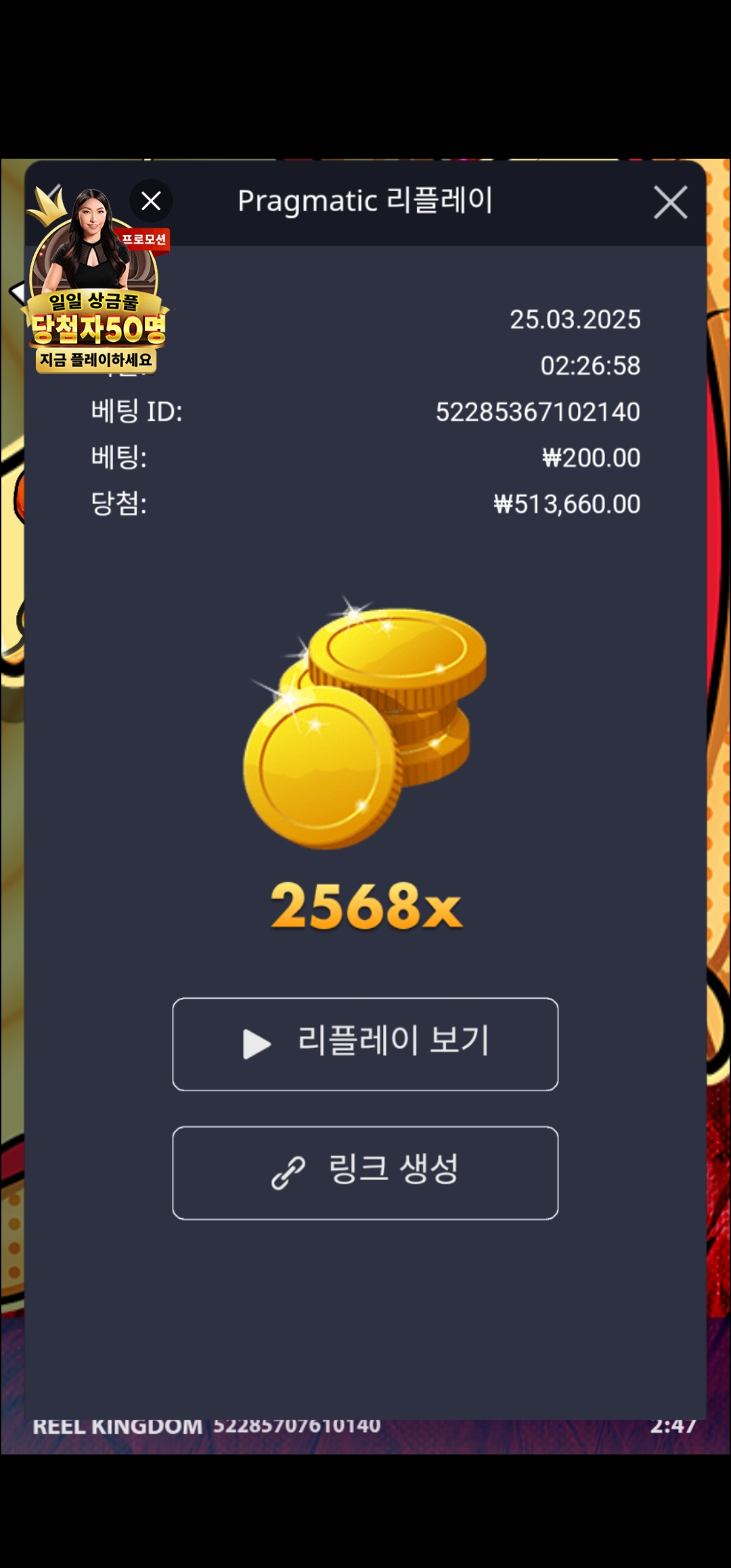
Task: Tap the 링크 생성 (create link) button
Action: (365, 1172)
